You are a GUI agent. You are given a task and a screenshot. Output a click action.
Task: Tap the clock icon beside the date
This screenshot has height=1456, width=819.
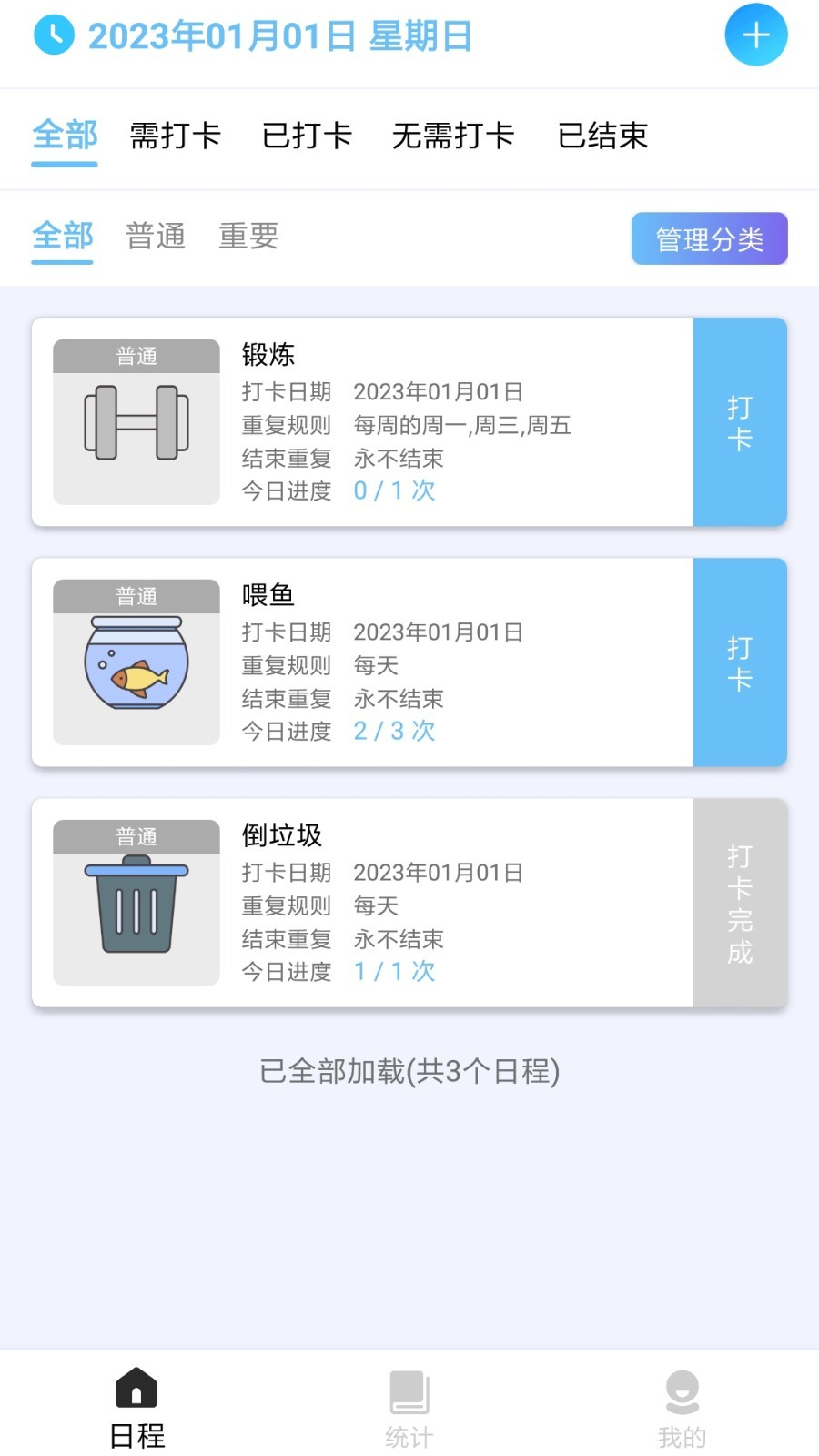[55, 36]
